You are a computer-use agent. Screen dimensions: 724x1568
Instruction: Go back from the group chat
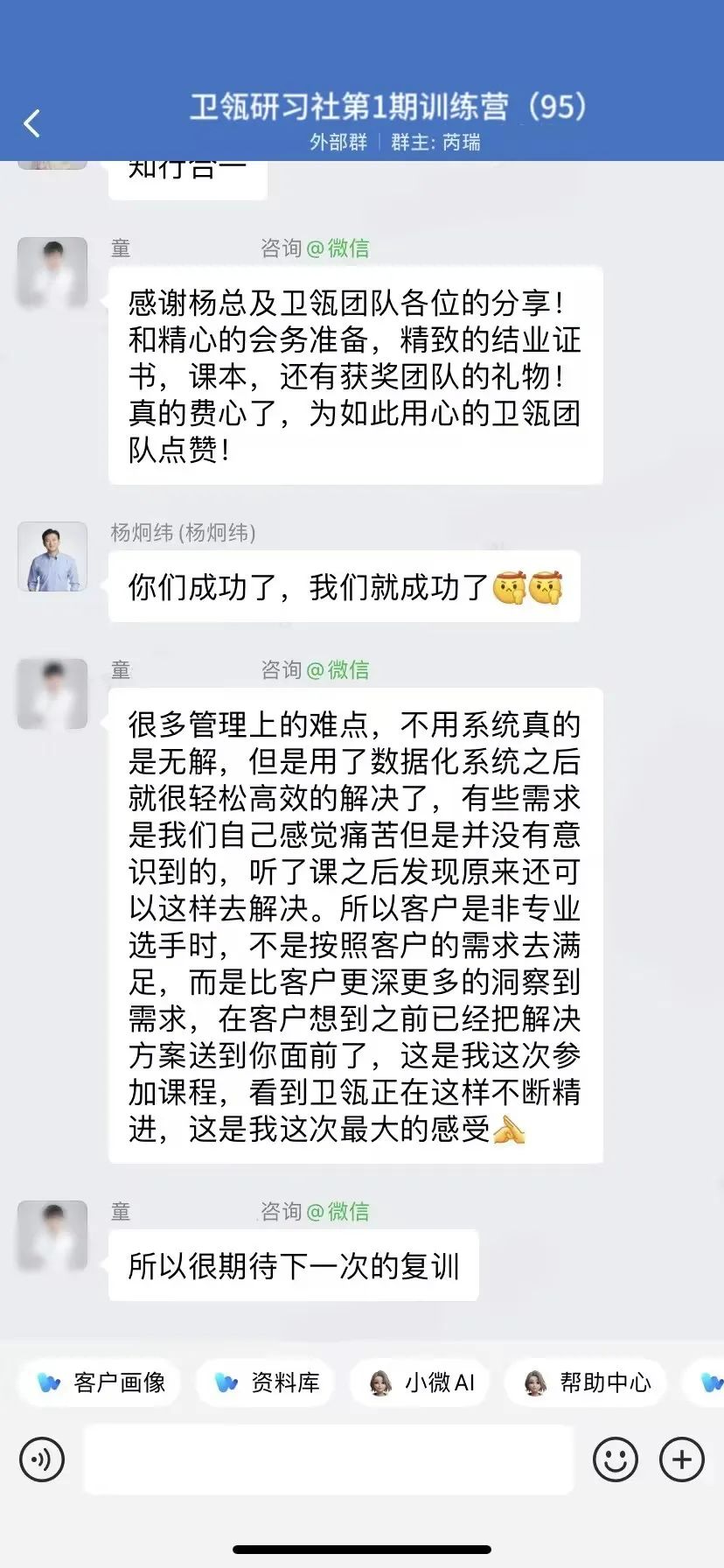pyautogui.click(x=32, y=123)
